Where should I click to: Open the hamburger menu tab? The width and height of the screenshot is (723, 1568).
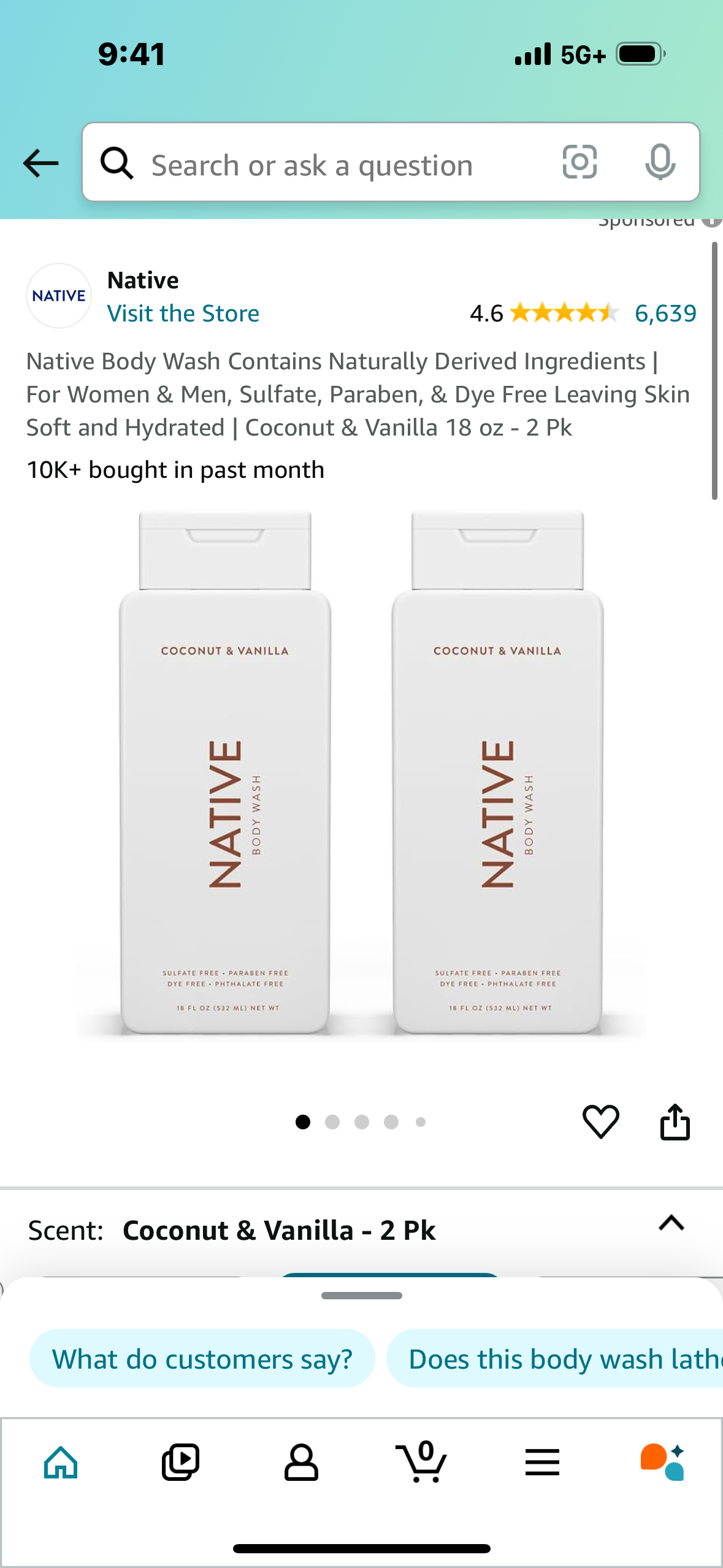coord(542,1462)
